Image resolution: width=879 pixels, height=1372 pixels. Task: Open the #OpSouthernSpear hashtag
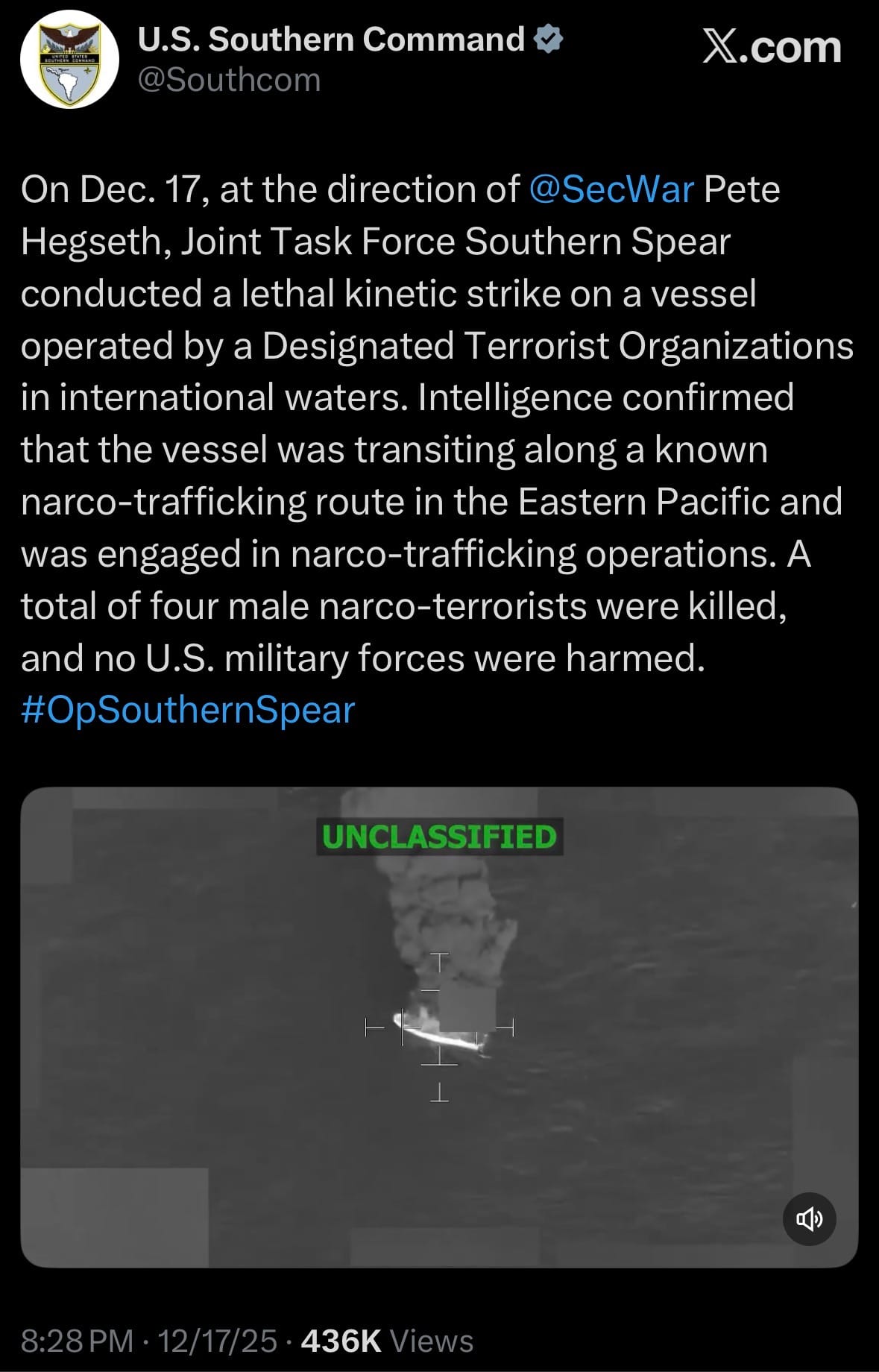(x=188, y=709)
